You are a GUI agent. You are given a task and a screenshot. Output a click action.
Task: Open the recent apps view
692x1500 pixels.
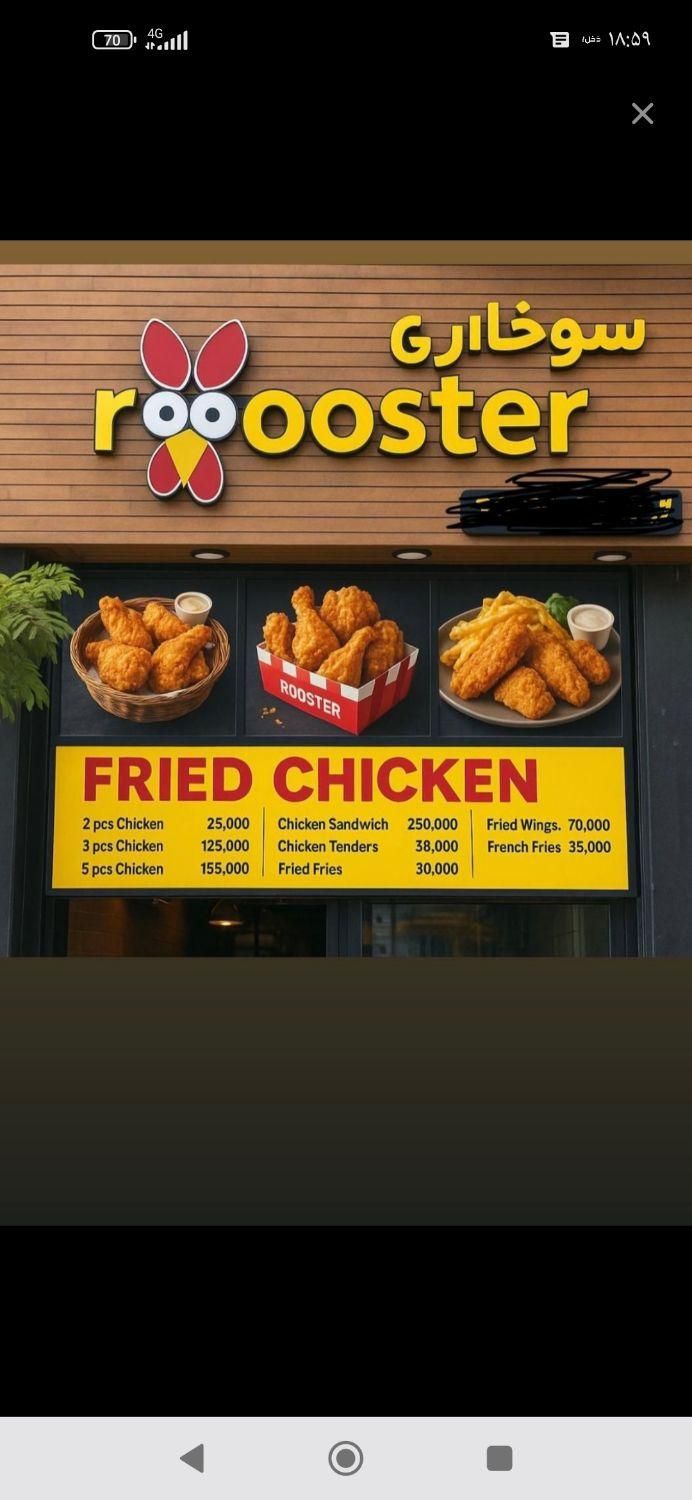point(499,1458)
